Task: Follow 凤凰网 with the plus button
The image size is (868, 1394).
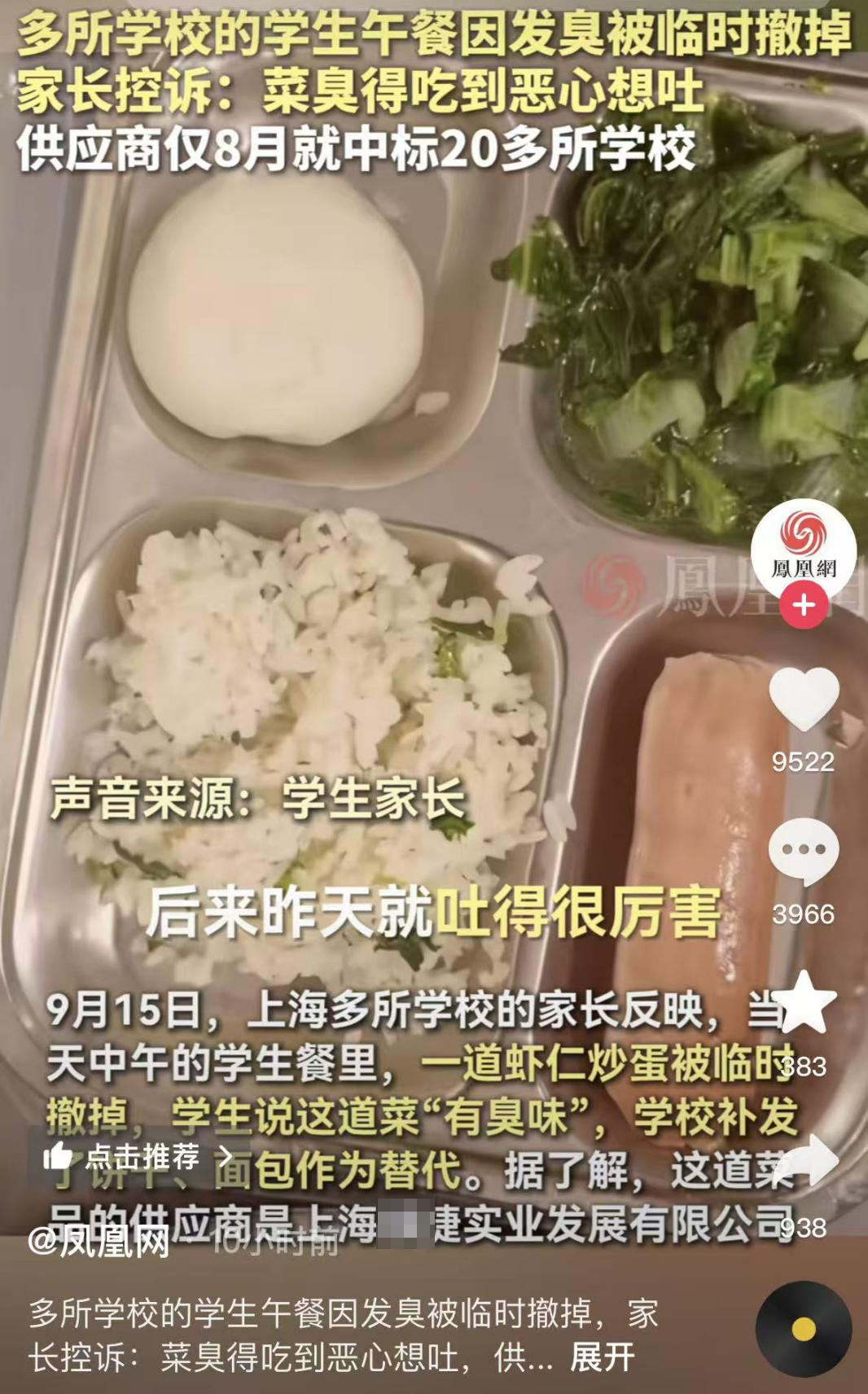Action: click(804, 606)
